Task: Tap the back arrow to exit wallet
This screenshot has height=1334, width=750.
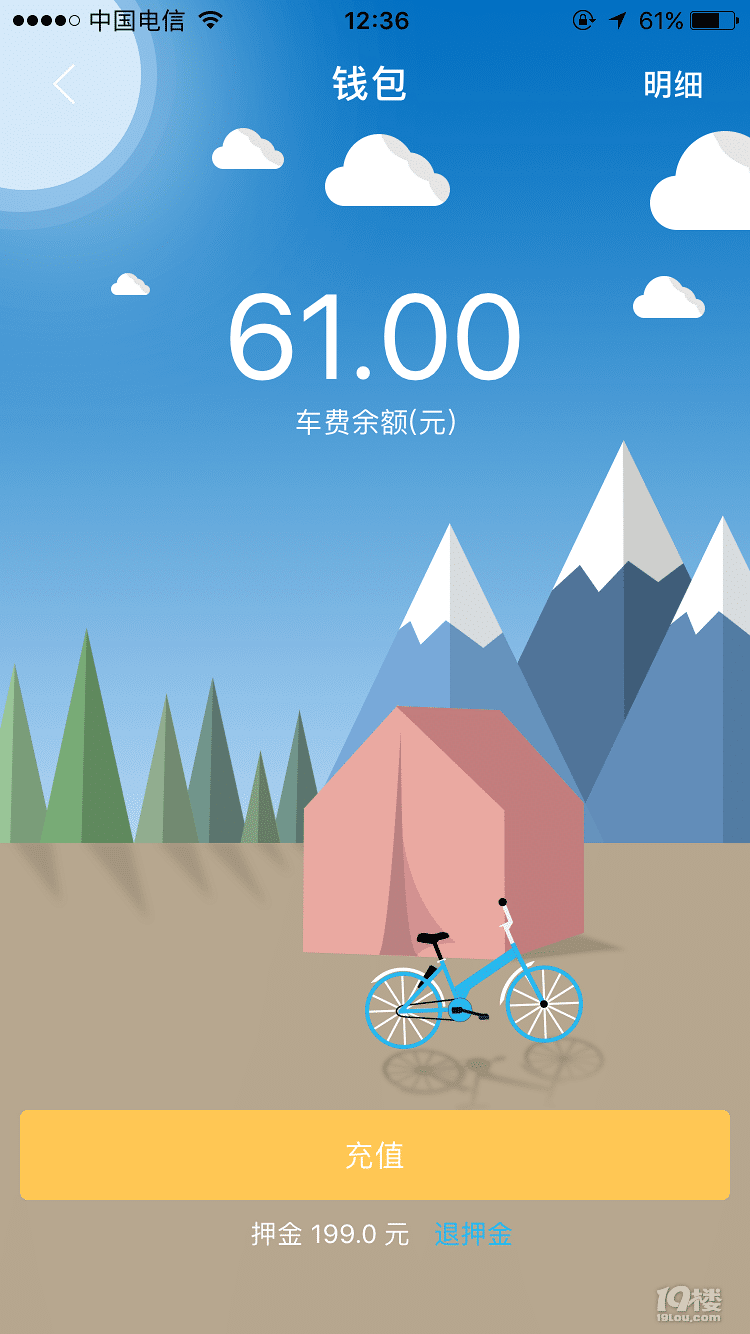Action: coord(63,84)
